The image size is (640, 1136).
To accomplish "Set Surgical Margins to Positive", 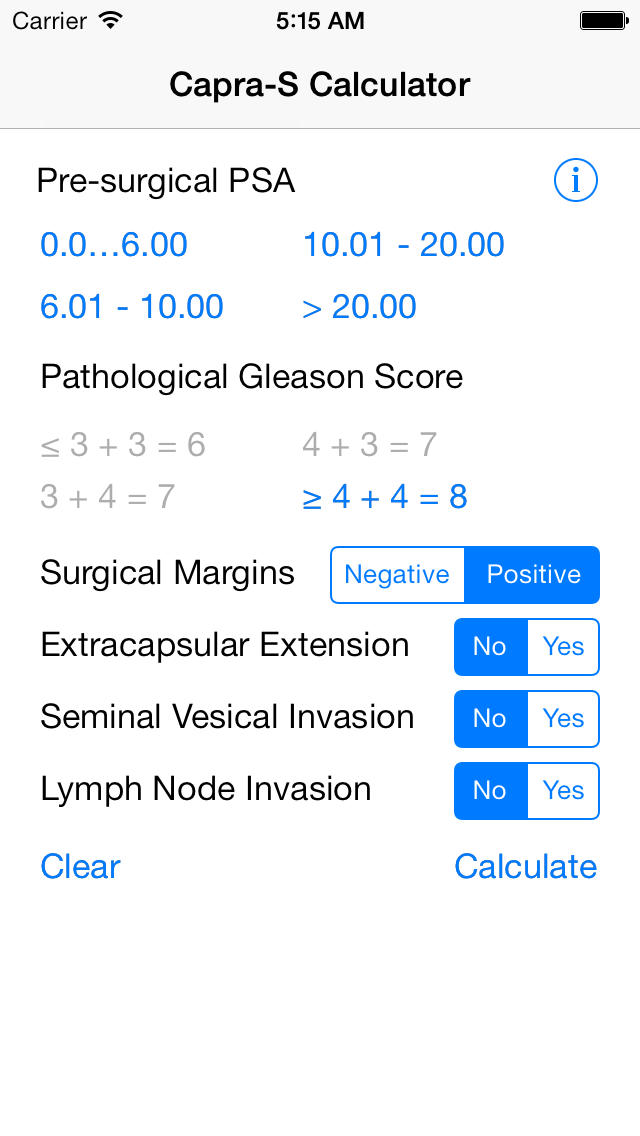I will click(533, 575).
